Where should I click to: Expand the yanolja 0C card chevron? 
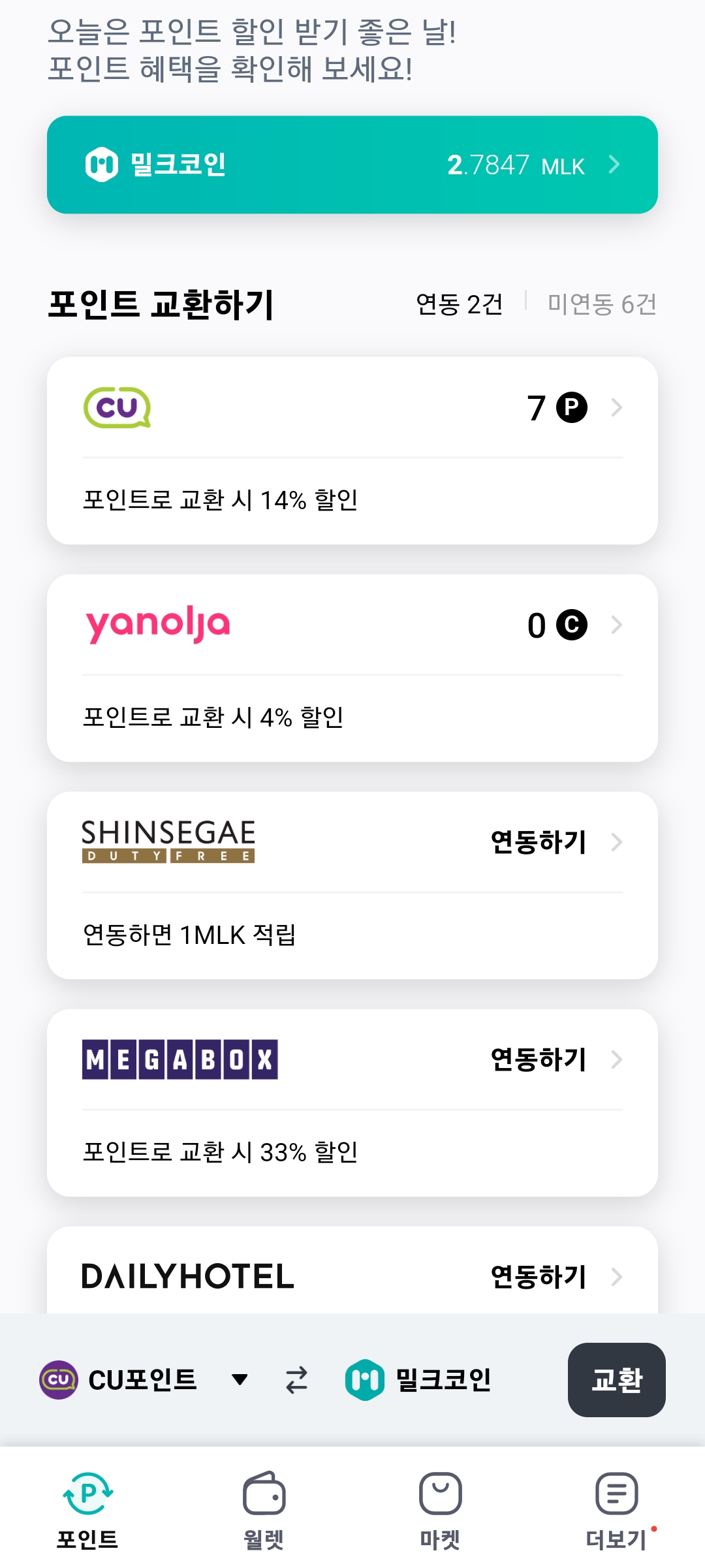616,624
